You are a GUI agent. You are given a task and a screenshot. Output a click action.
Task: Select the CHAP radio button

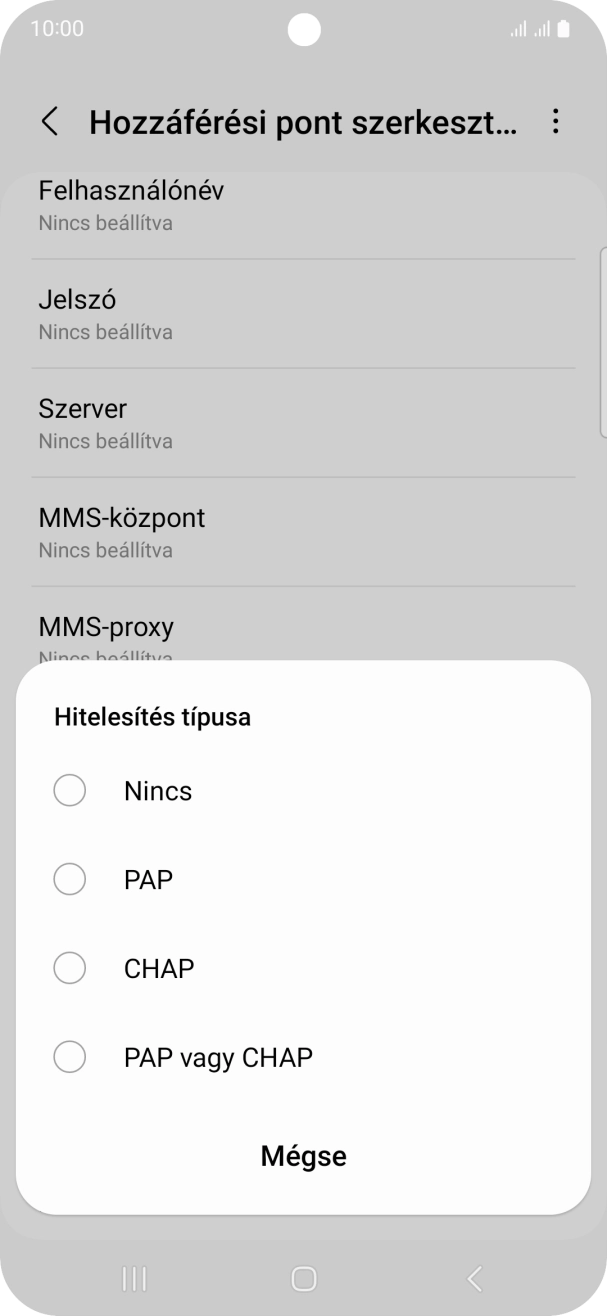69,968
